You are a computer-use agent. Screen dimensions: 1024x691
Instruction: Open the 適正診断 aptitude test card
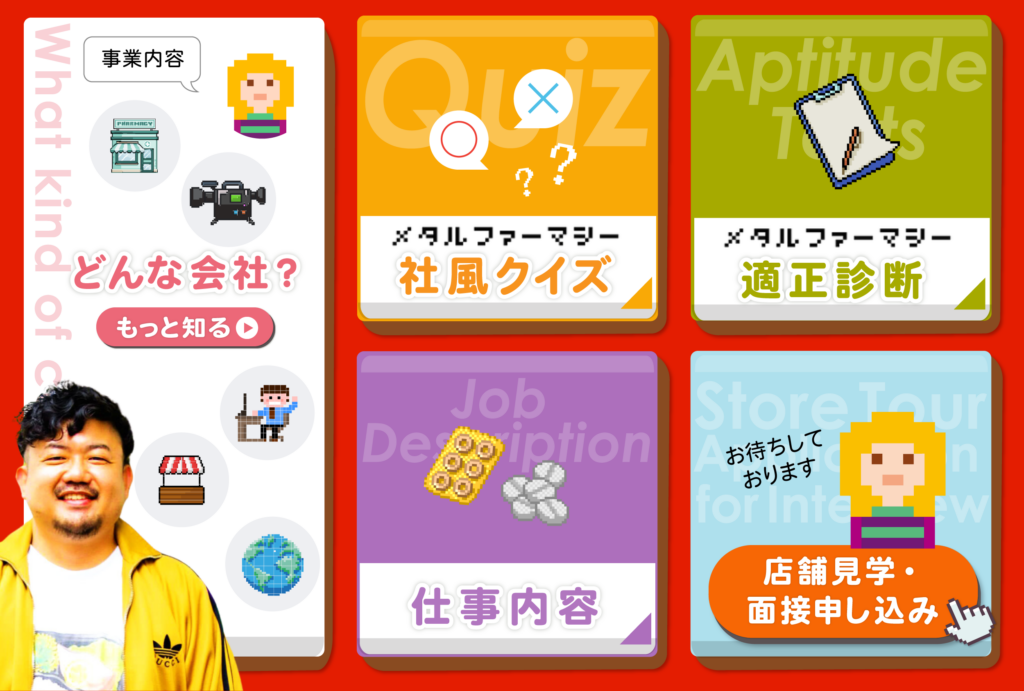click(x=839, y=168)
